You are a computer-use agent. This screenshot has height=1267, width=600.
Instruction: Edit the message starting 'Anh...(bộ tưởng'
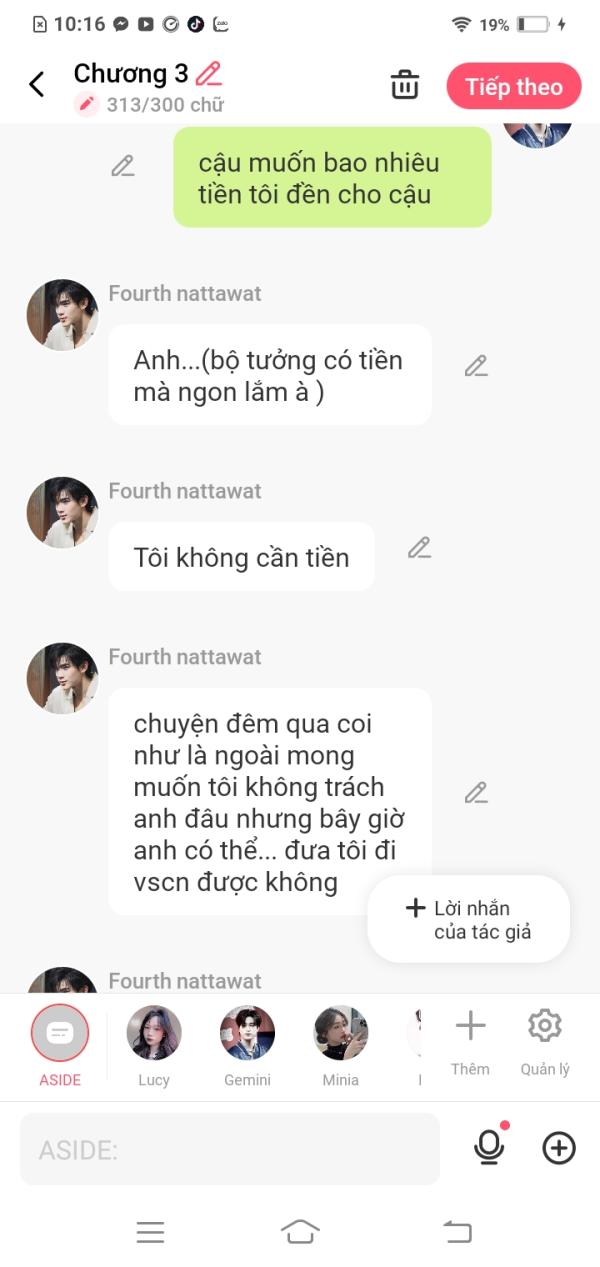476,366
